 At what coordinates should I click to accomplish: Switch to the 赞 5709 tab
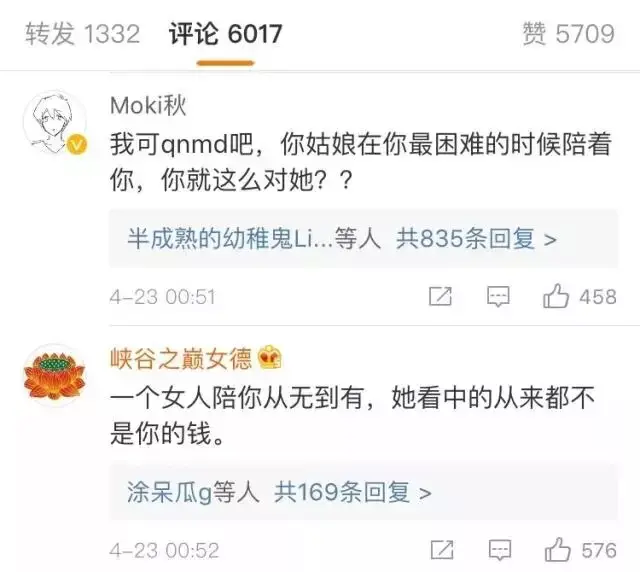[x=567, y=34]
